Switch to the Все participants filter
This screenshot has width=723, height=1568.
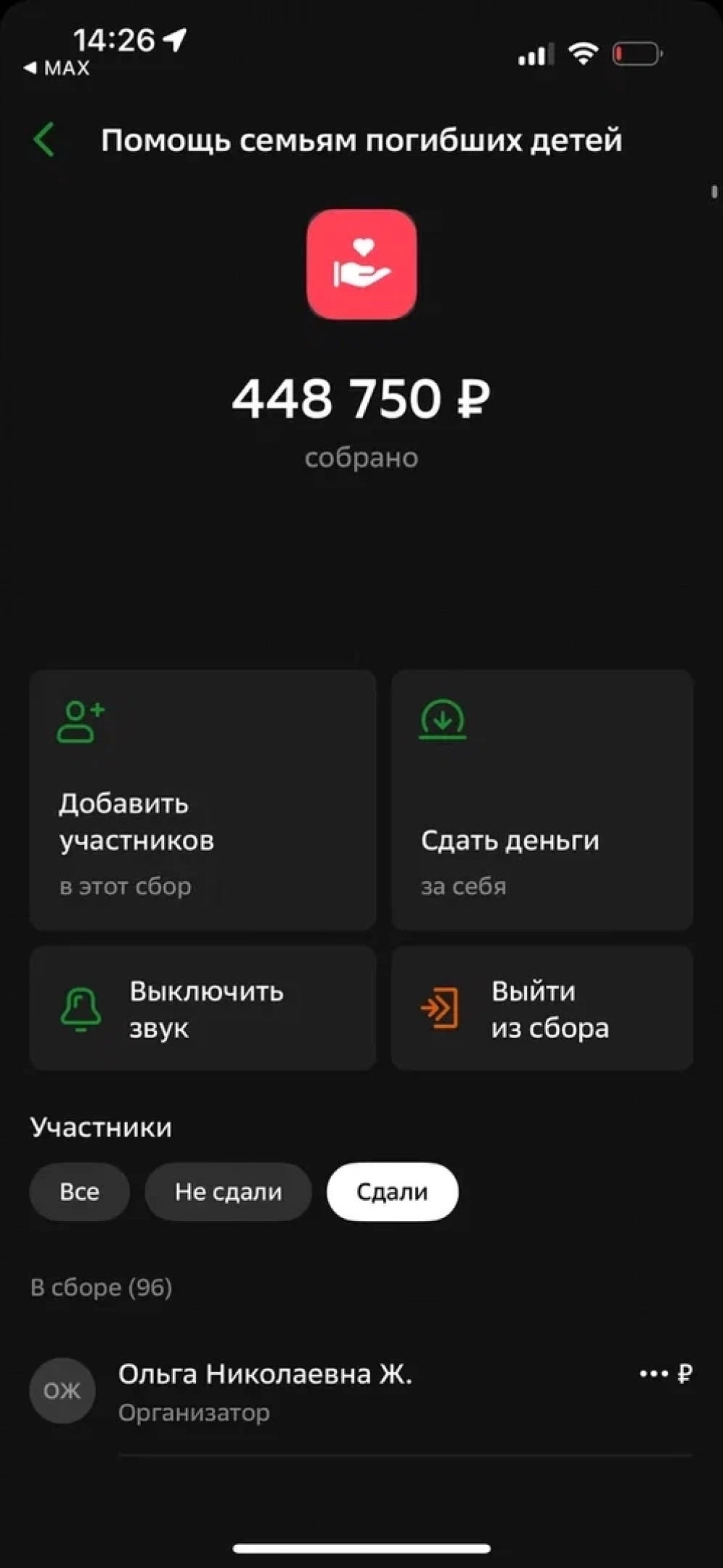[x=80, y=1192]
